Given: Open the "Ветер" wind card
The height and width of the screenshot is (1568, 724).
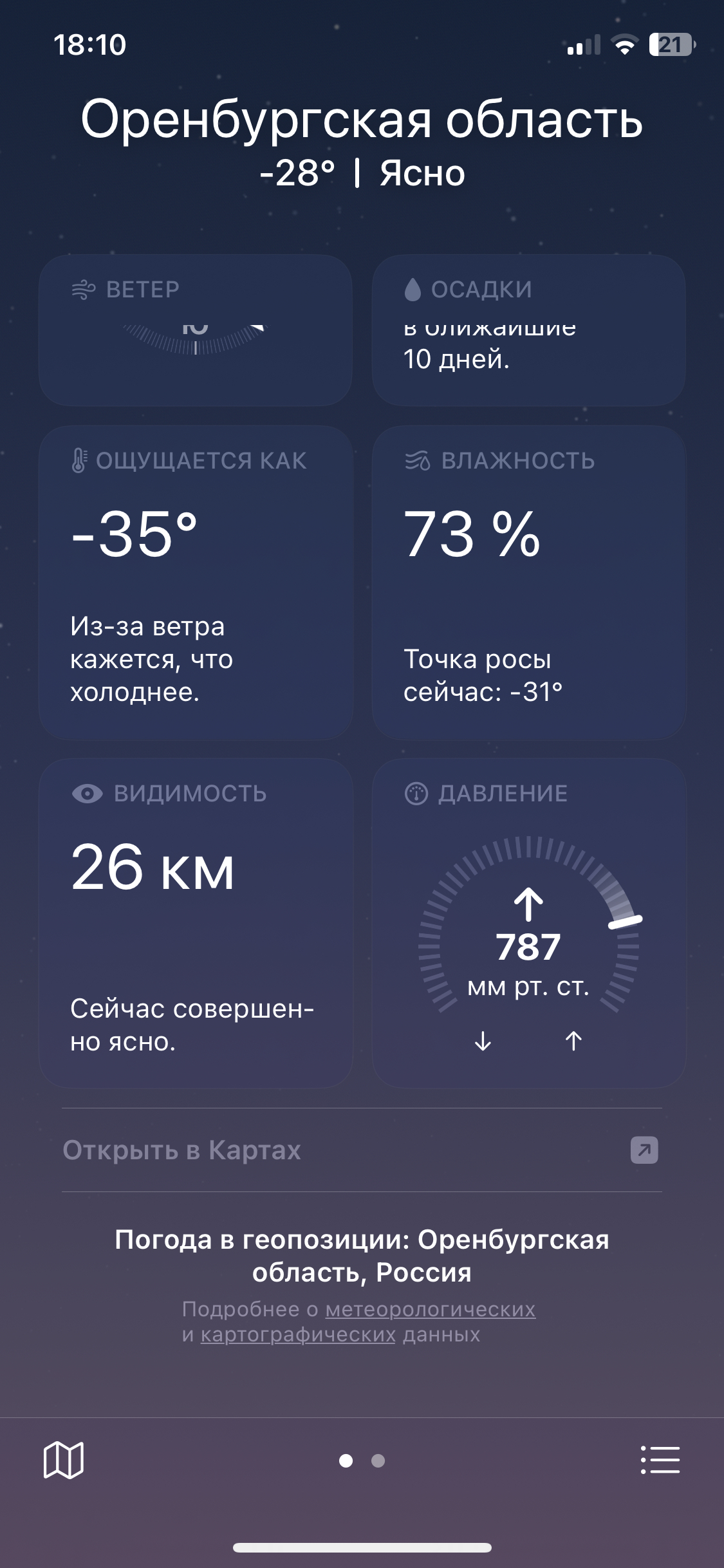Looking at the screenshot, I should pos(196,330).
